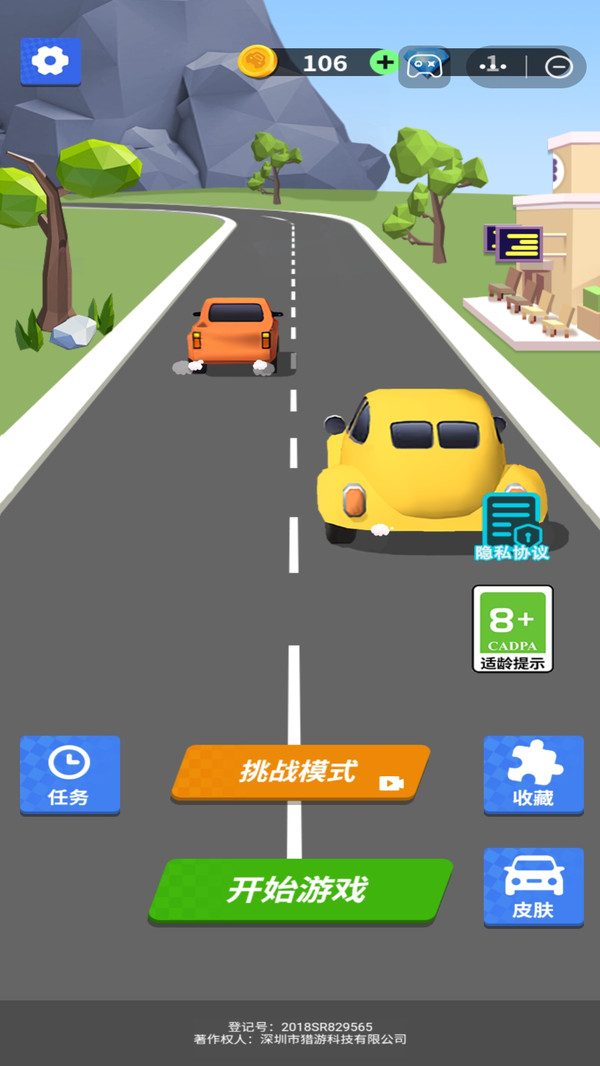Close the mini-program with the circle icon
The height and width of the screenshot is (1066, 600).
point(559,67)
